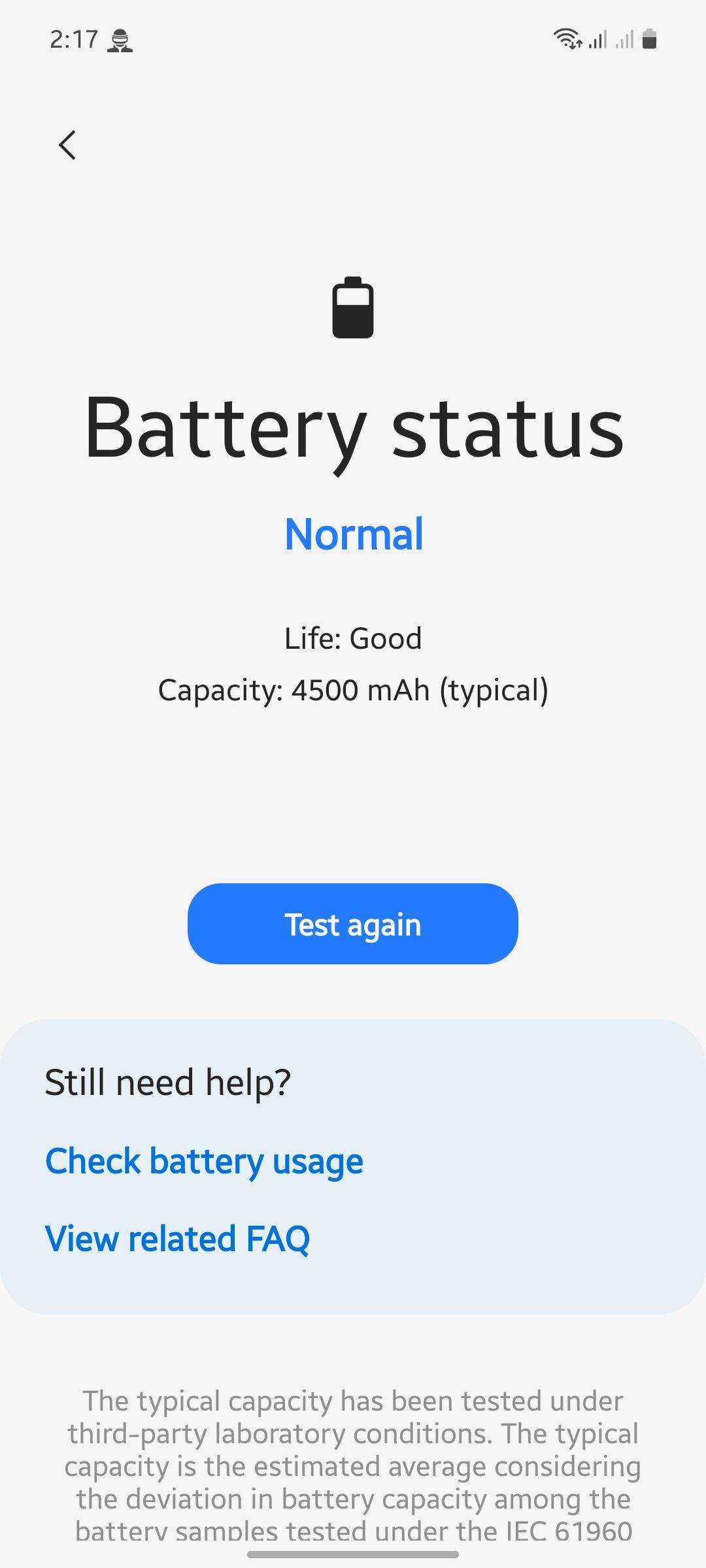Tap the Still need help? heading

[x=168, y=1081]
